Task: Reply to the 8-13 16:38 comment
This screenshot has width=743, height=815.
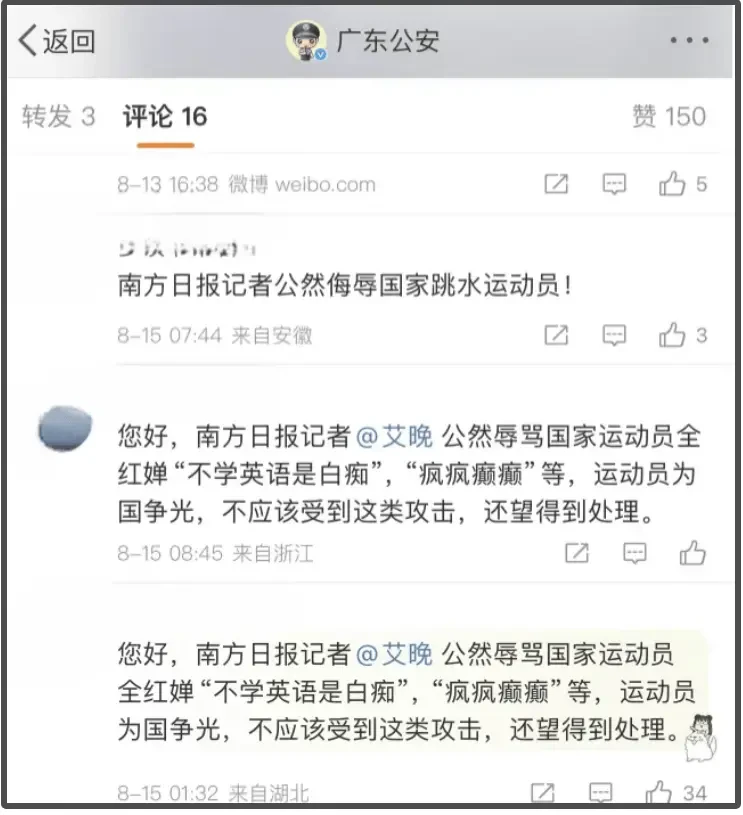Action: coord(614,184)
